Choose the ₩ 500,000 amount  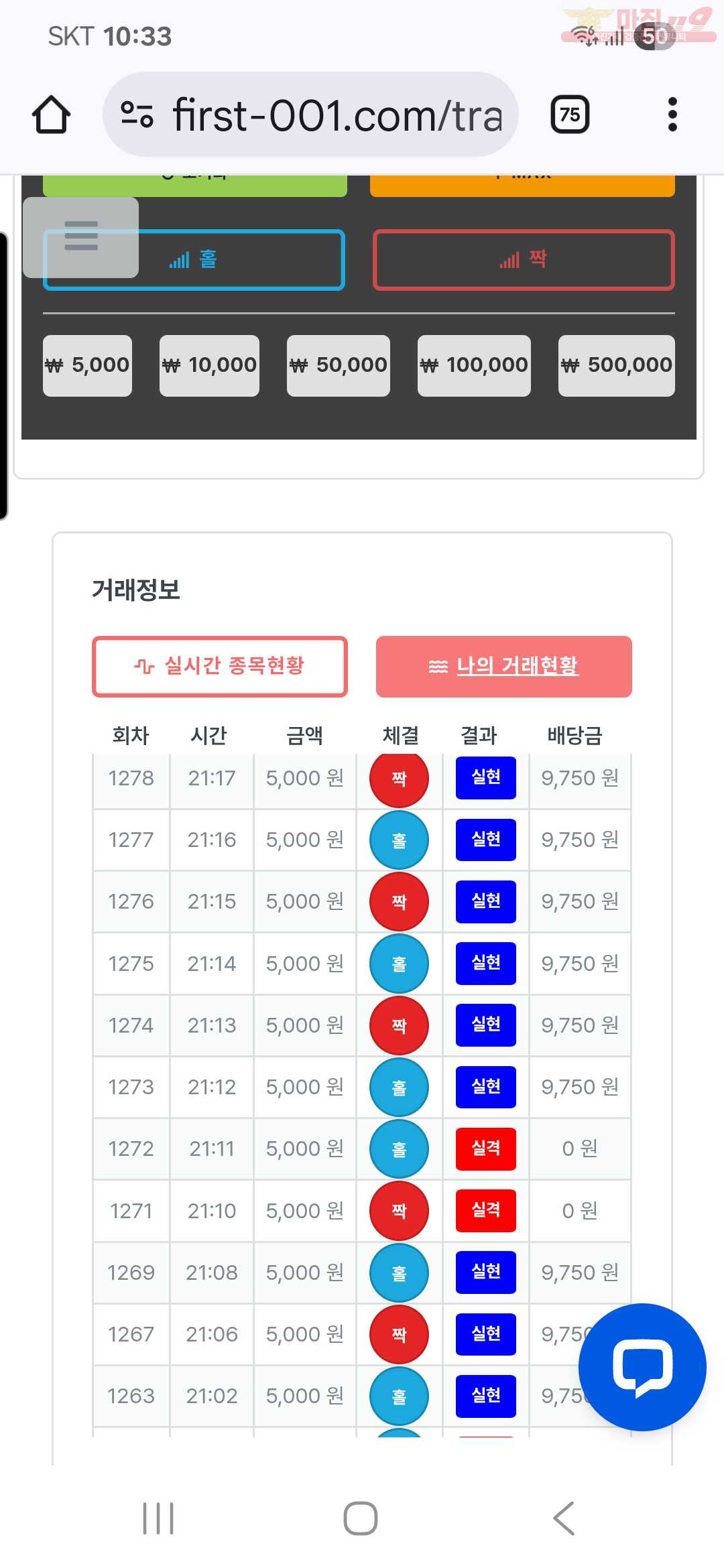point(616,365)
